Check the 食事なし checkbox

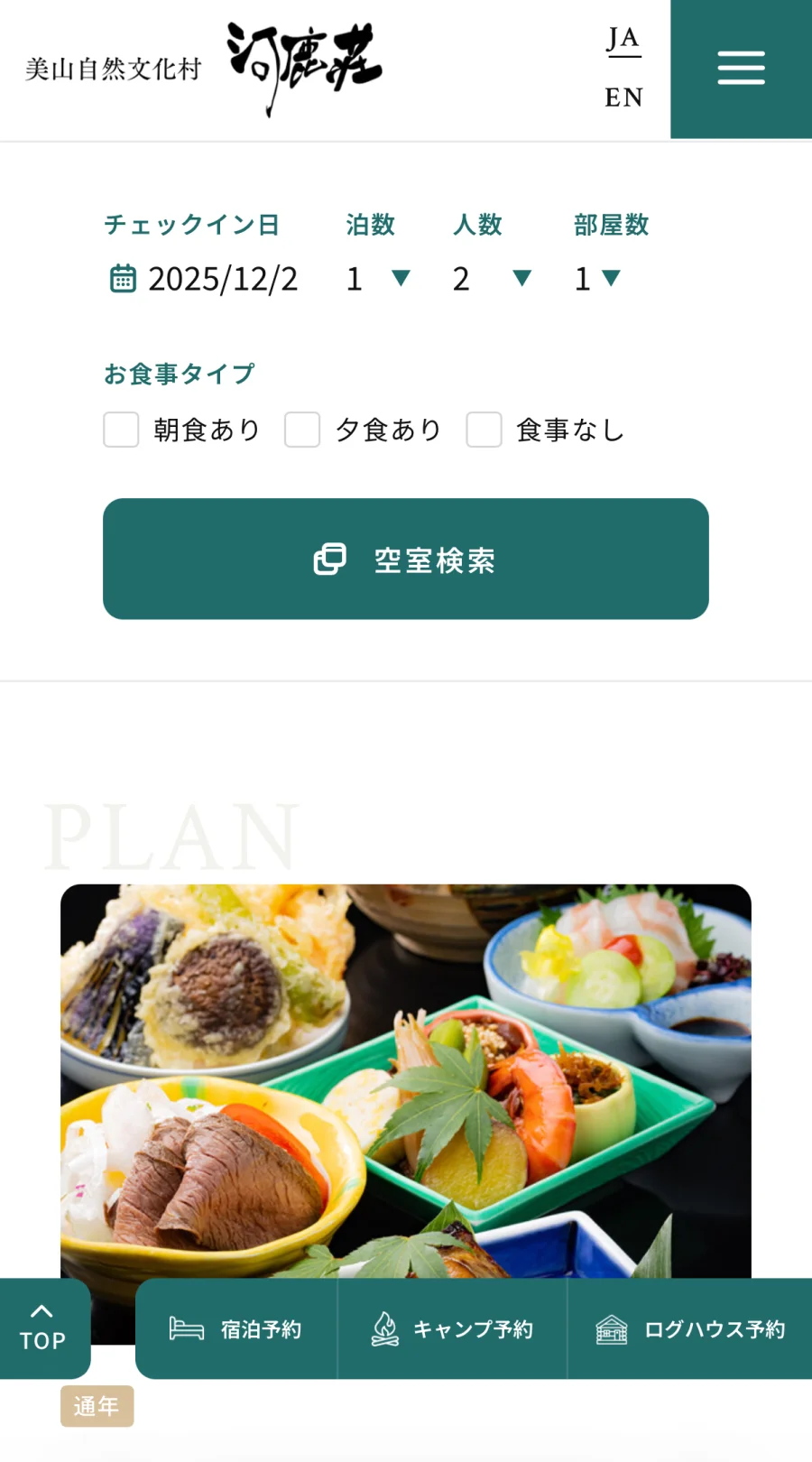[x=484, y=430]
